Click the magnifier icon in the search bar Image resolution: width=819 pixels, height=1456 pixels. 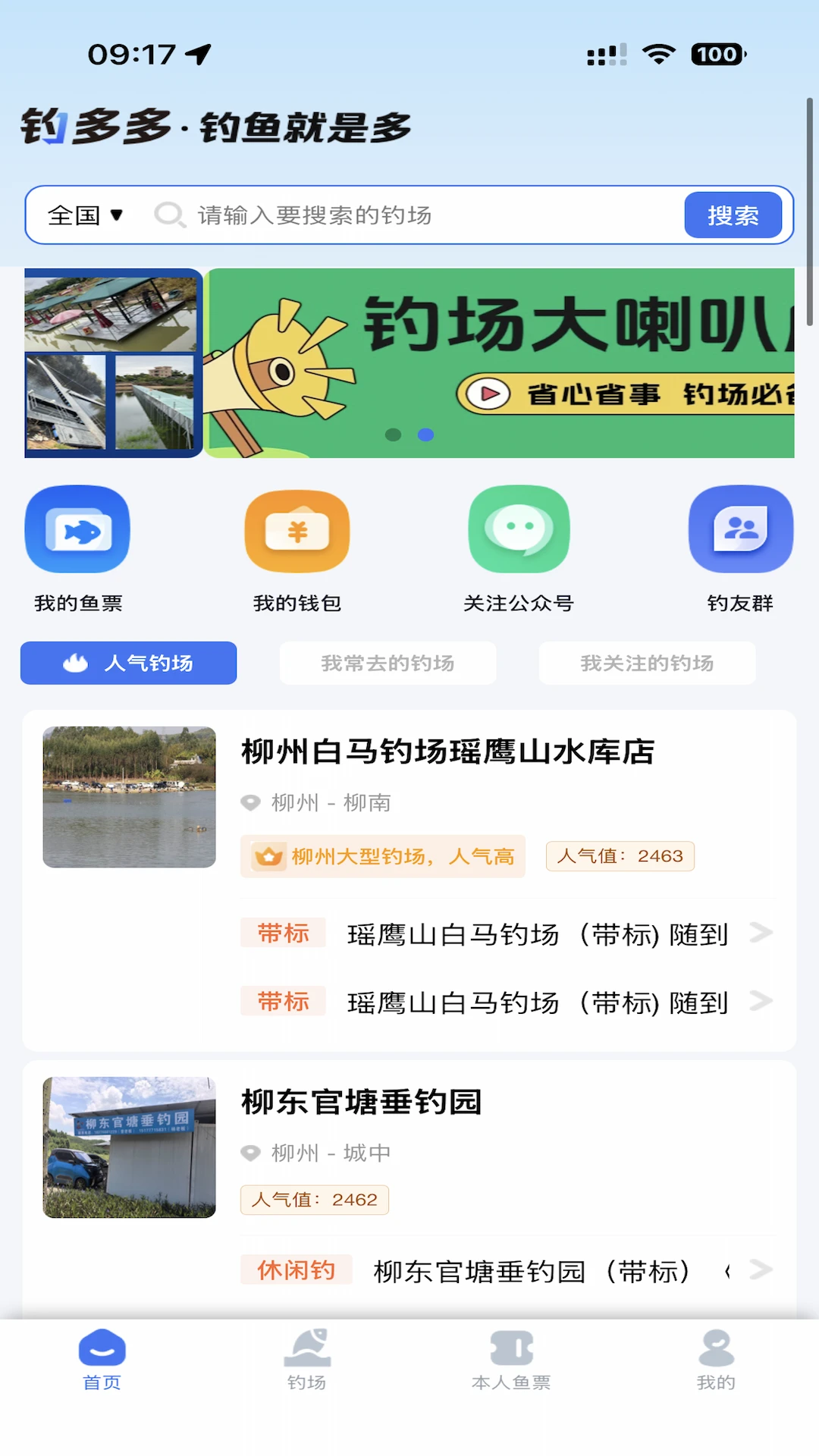(x=169, y=215)
